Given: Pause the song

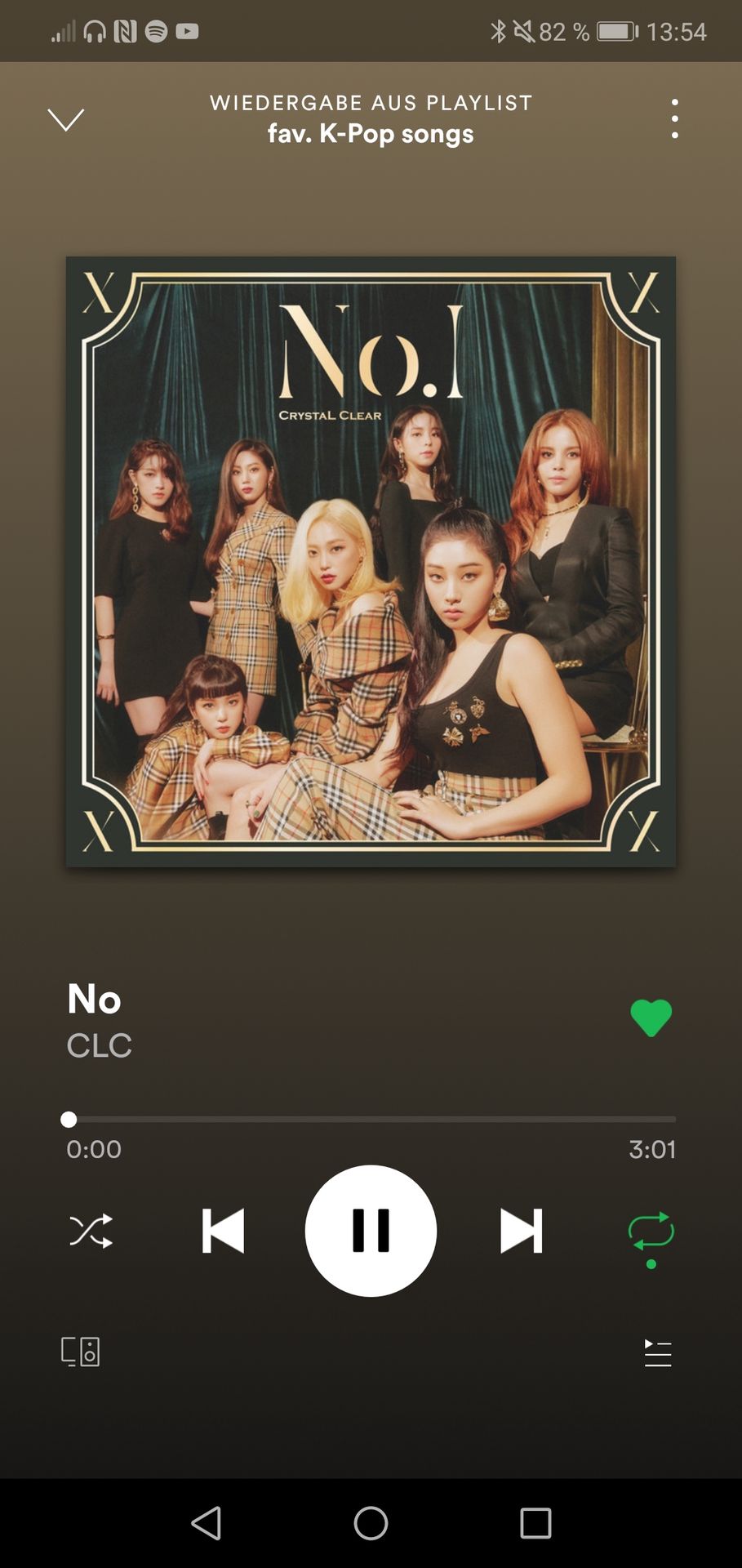Looking at the screenshot, I should coord(371,1231).
